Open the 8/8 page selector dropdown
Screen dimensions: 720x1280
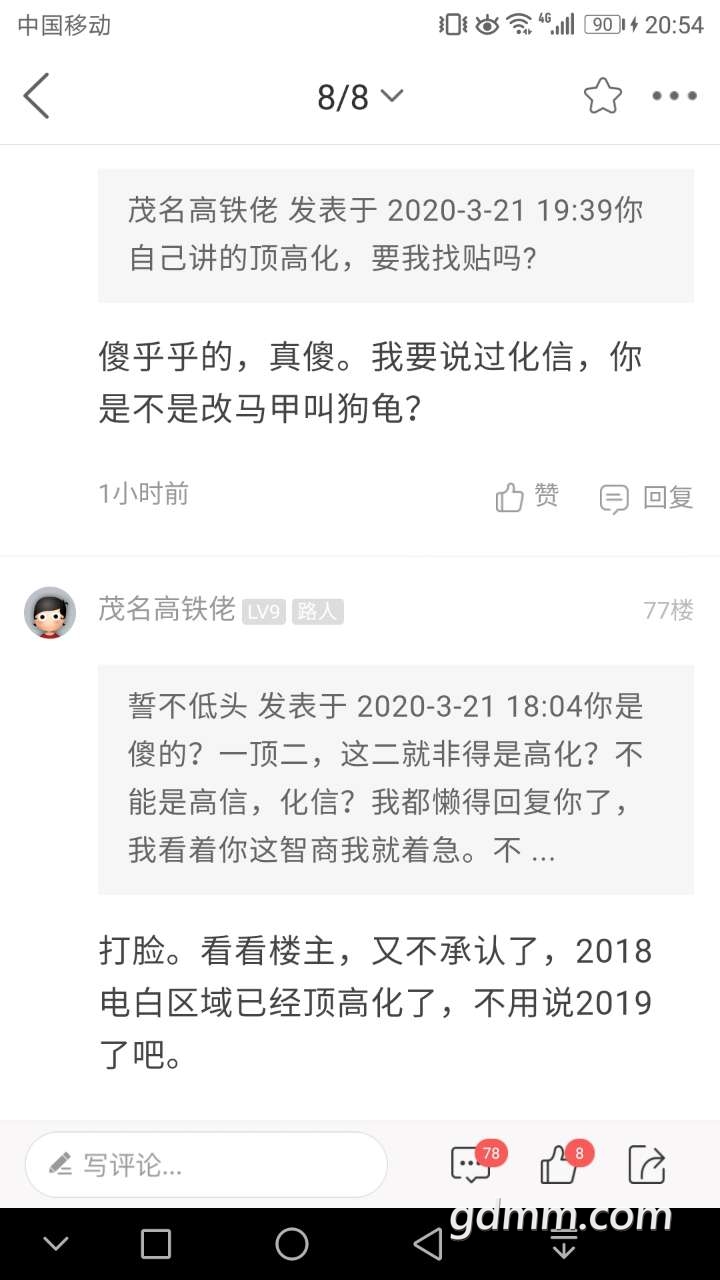(x=360, y=97)
